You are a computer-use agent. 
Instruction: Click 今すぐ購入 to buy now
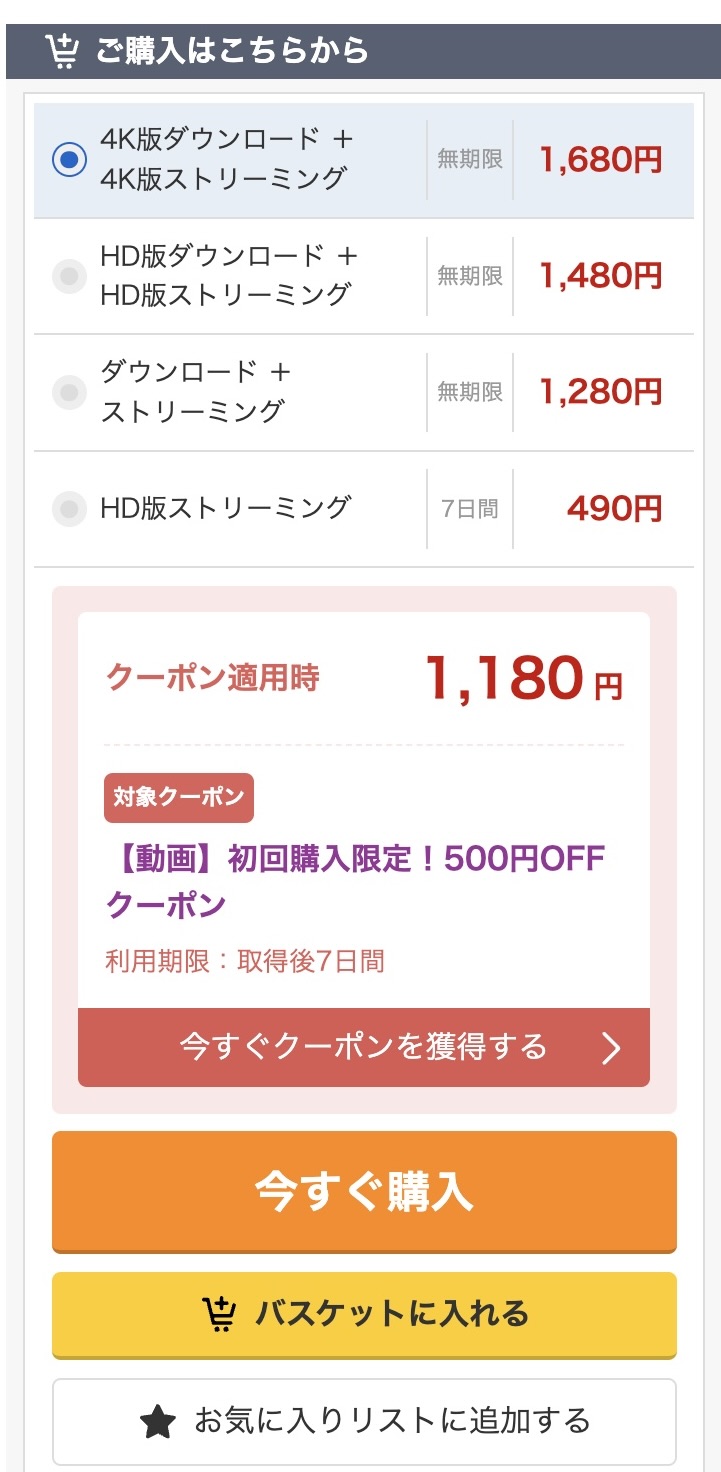[362, 1193]
